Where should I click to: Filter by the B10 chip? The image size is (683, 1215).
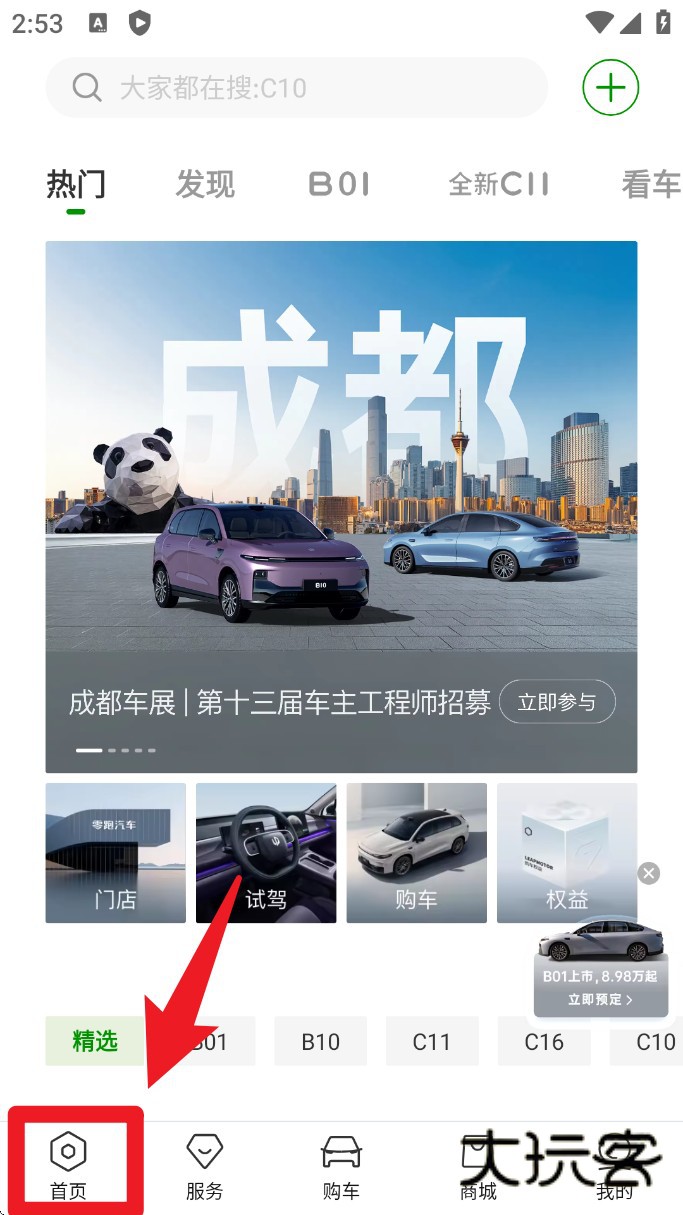click(321, 1041)
